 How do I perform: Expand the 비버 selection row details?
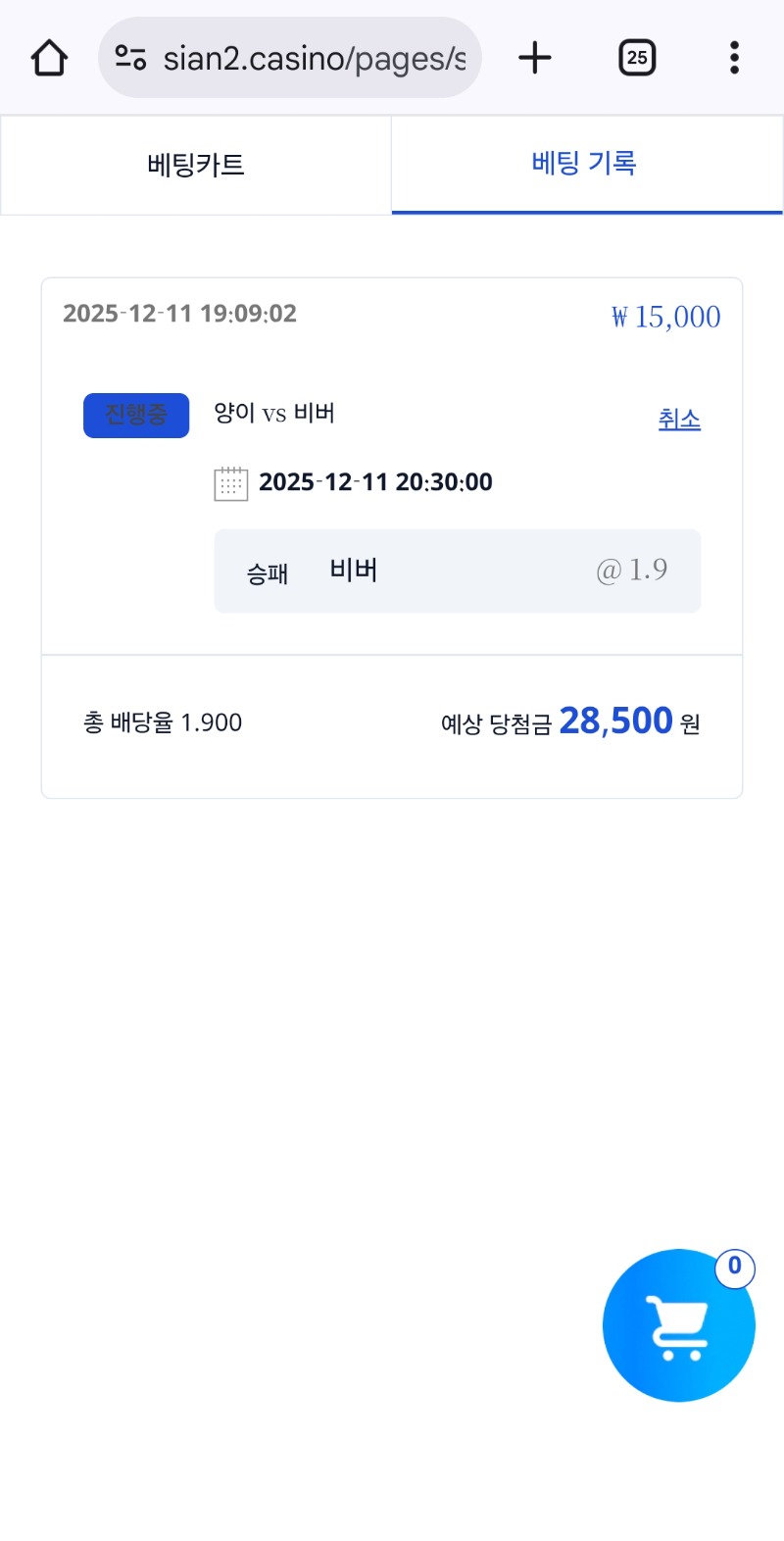[457, 571]
